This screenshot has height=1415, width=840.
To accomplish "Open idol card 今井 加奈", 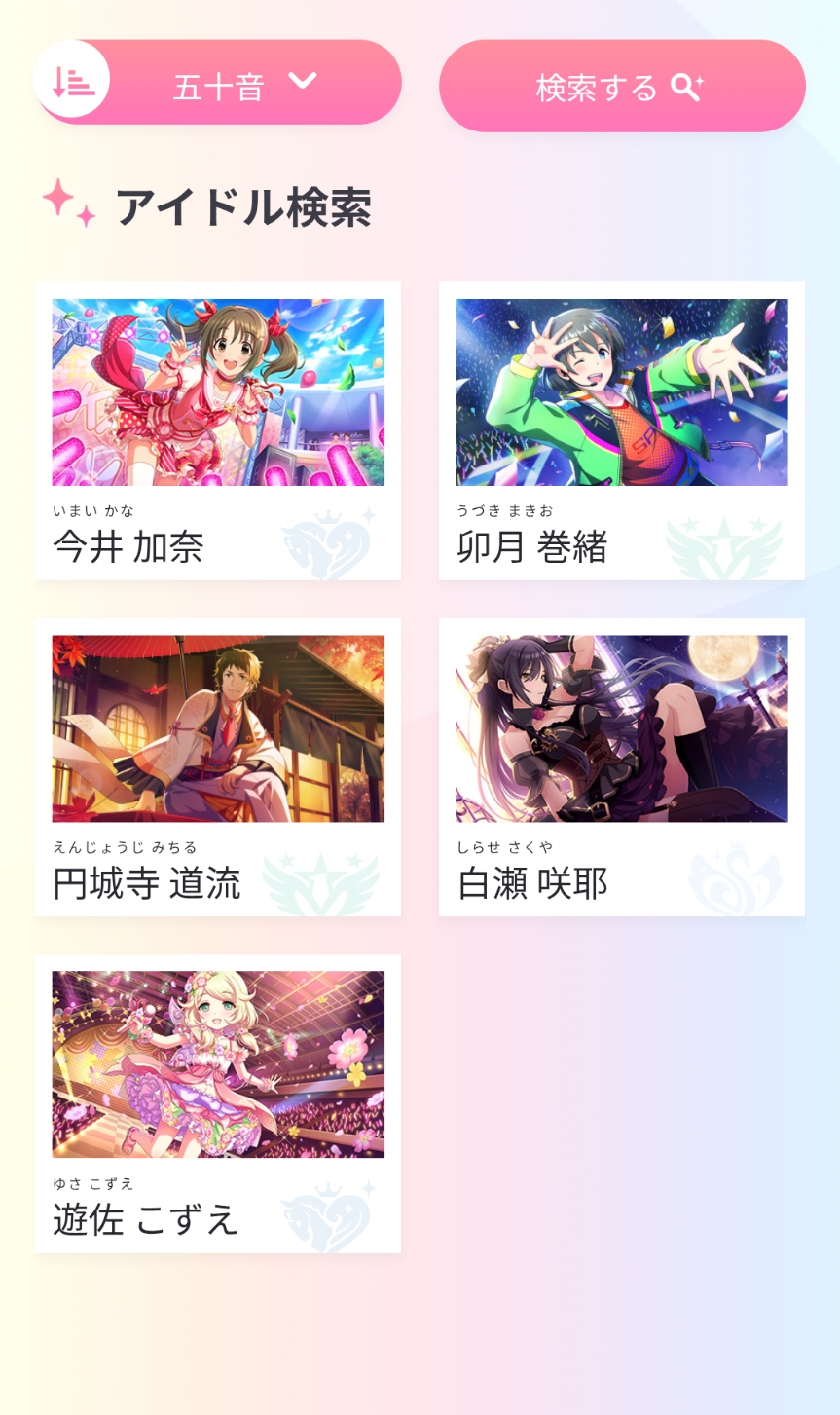I will click(217, 430).
